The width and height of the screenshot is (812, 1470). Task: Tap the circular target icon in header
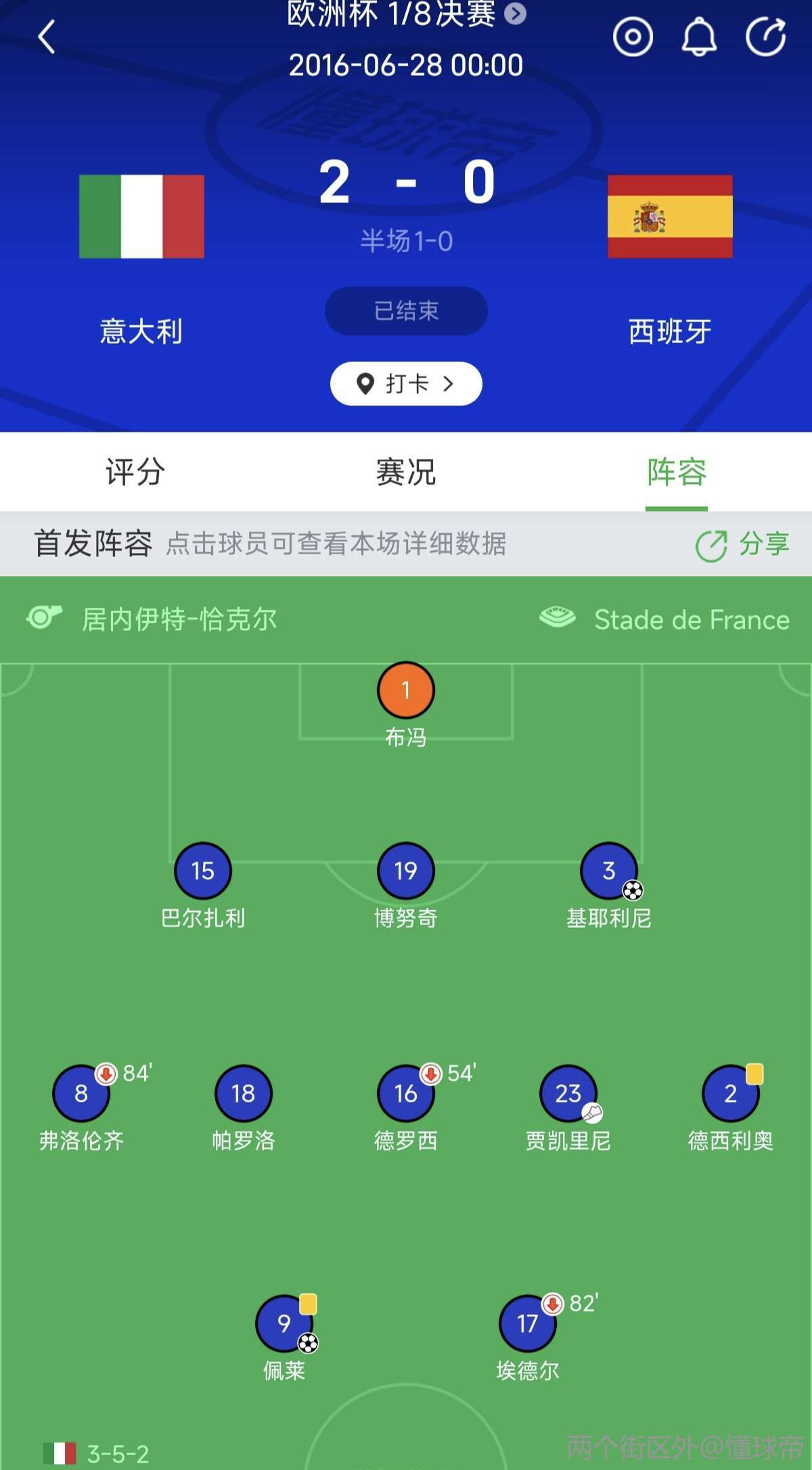[x=633, y=37]
